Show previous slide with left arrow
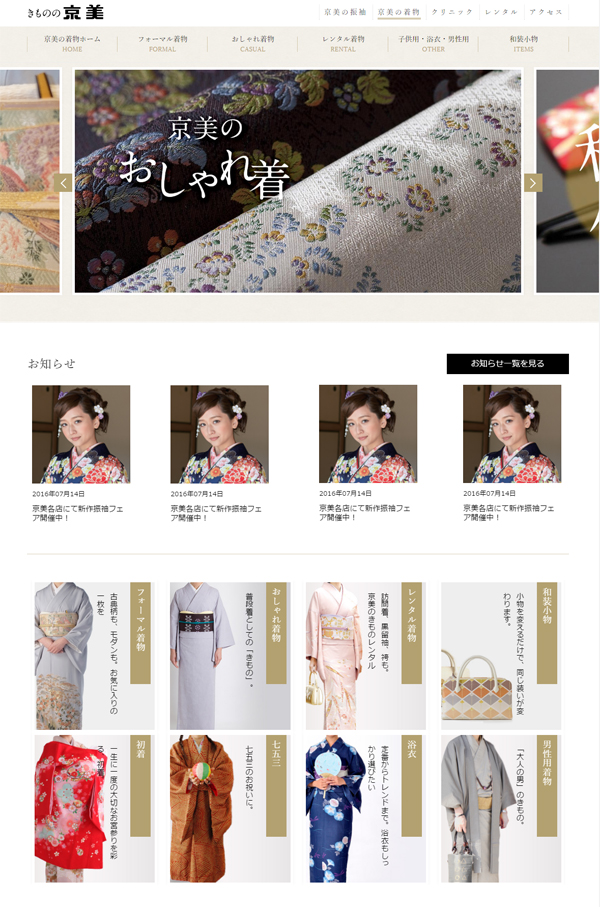This screenshot has height=907, width=600. click(64, 183)
